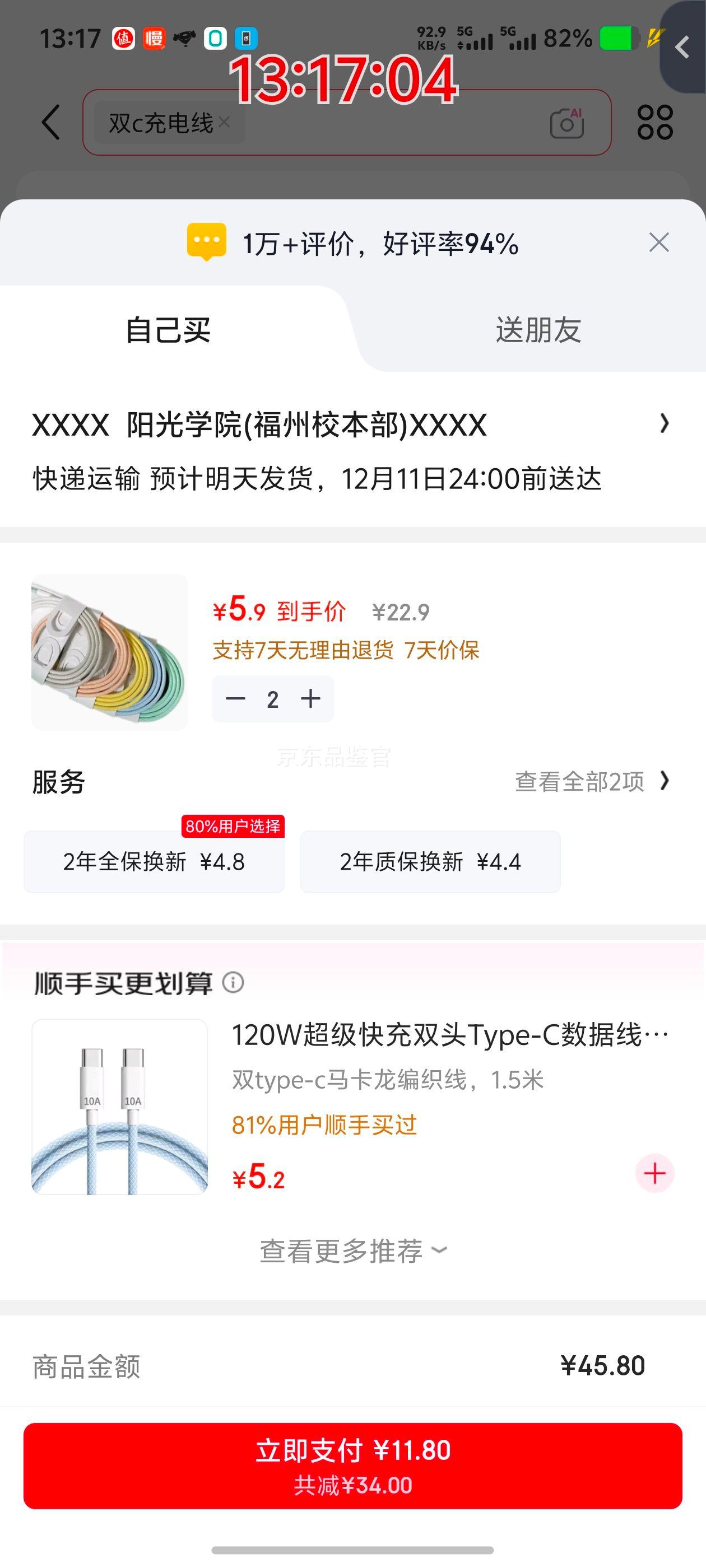Switch to the 送朋友 tab
706x1568 pixels.
click(x=538, y=330)
